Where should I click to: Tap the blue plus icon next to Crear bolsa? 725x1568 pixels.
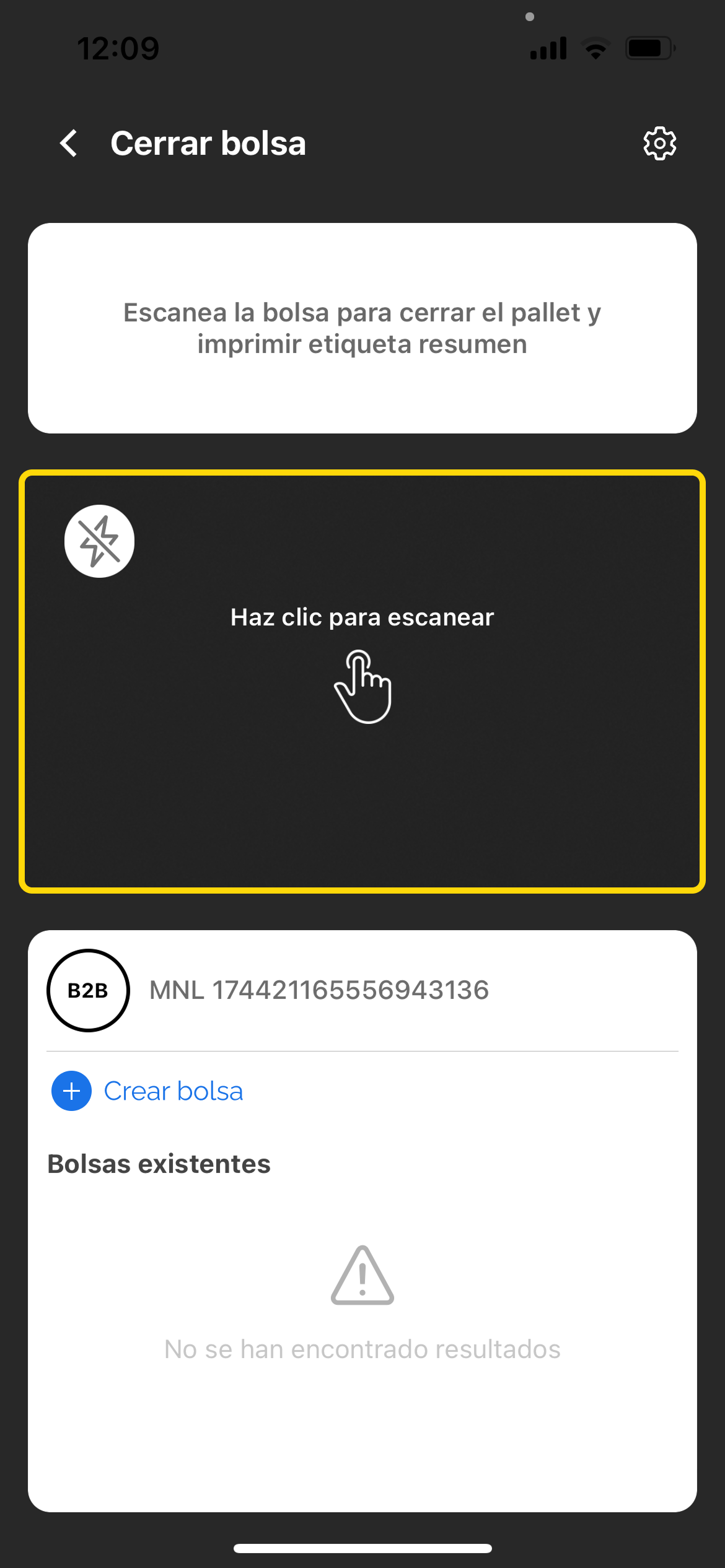click(71, 1091)
